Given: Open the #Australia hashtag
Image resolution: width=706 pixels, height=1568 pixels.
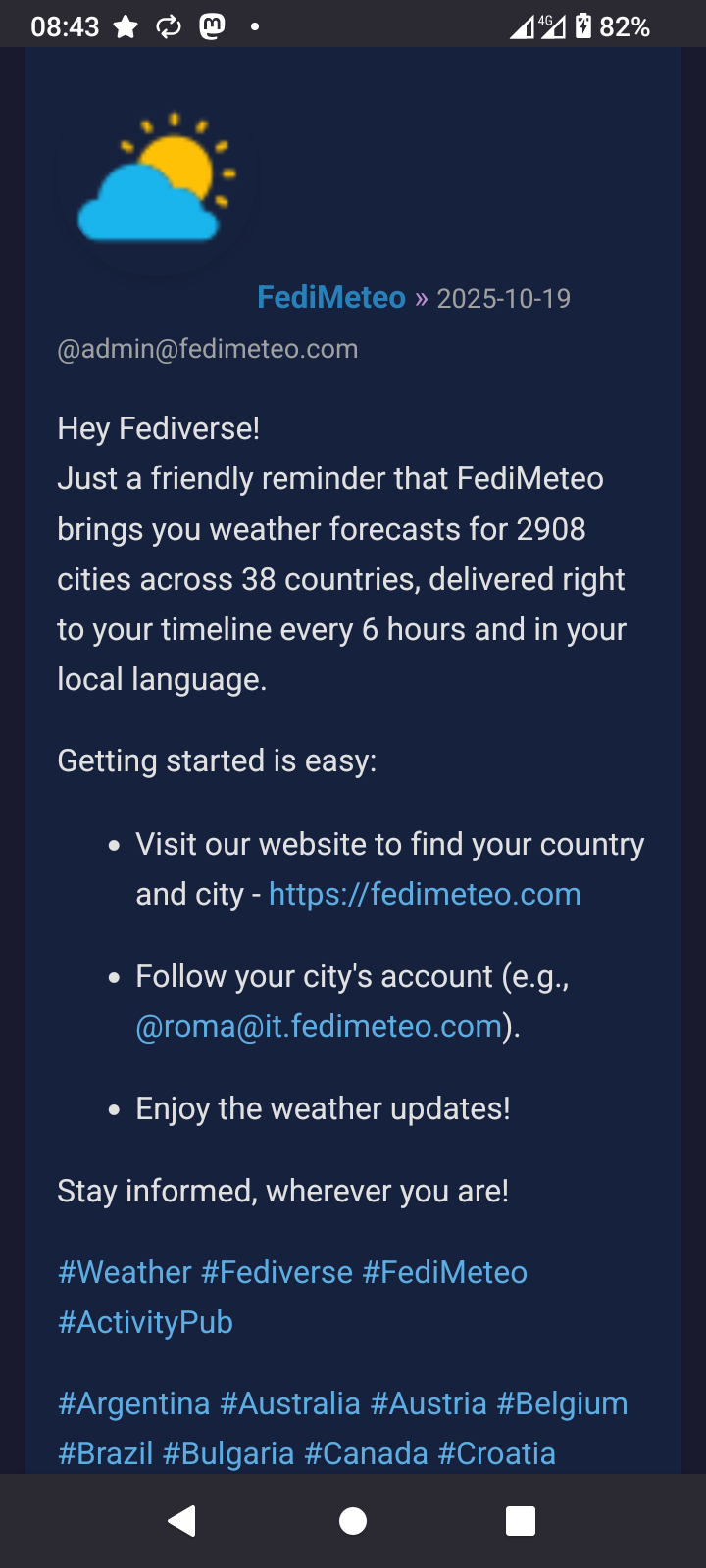Looking at the screenshot, I should 290,1403.
